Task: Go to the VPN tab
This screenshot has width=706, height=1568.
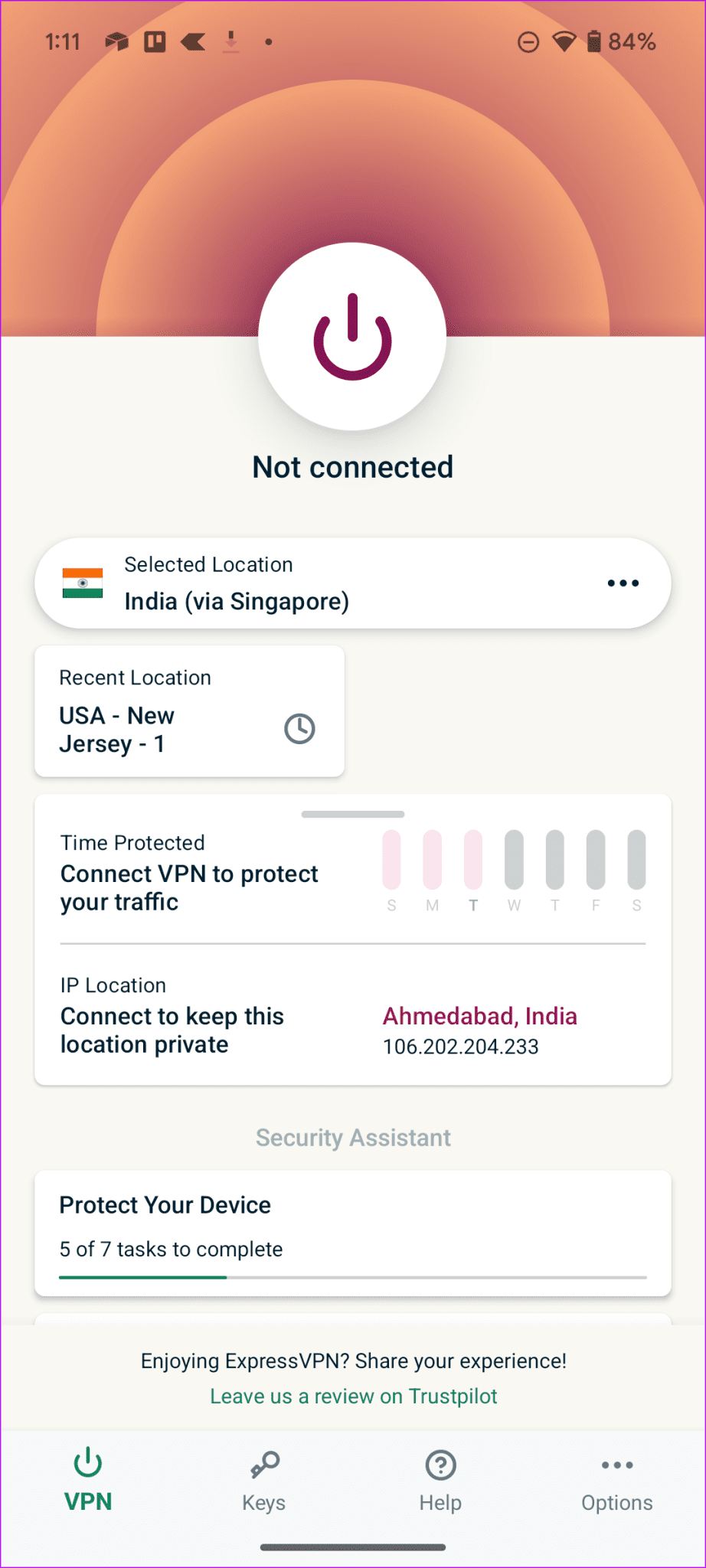Action: (x=88, y=1480)
